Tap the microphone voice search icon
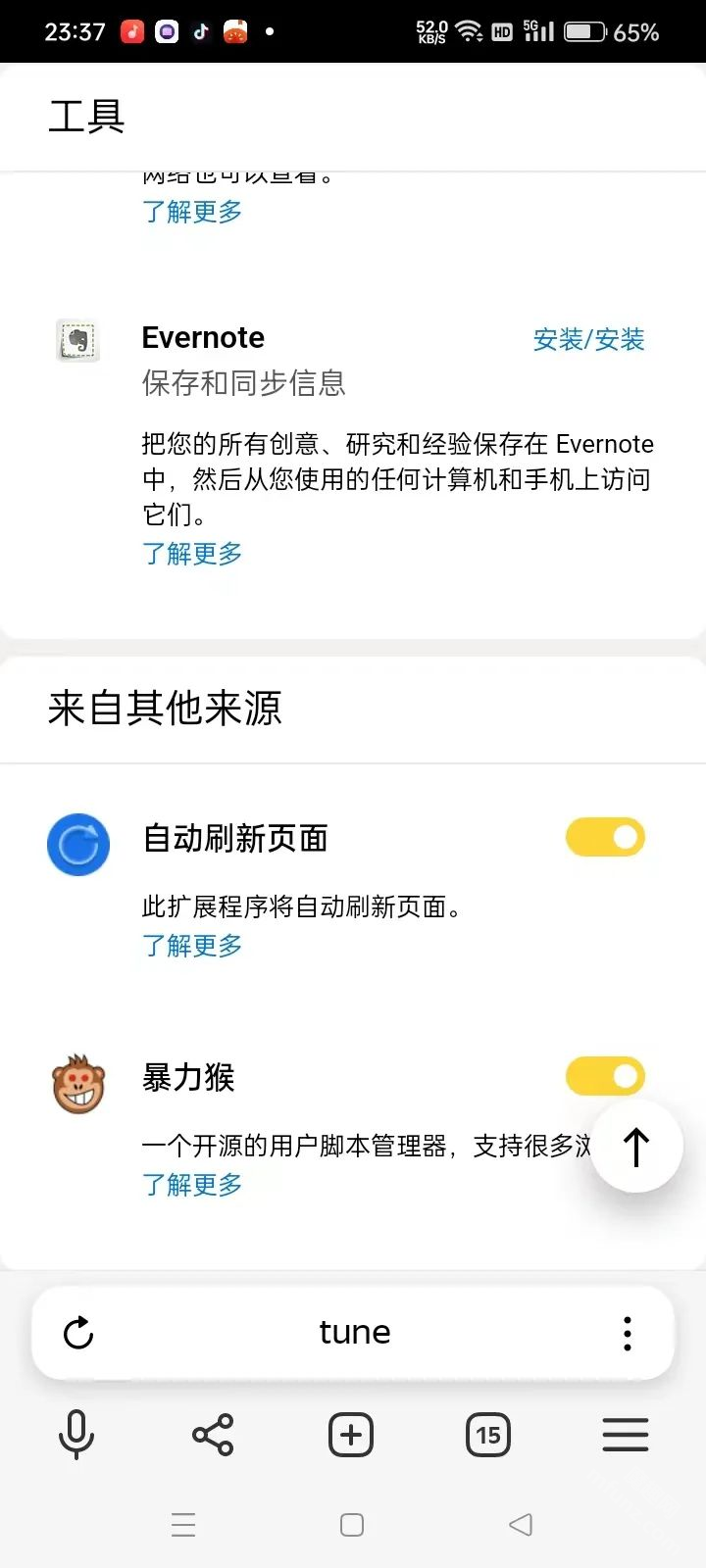 77,1434
